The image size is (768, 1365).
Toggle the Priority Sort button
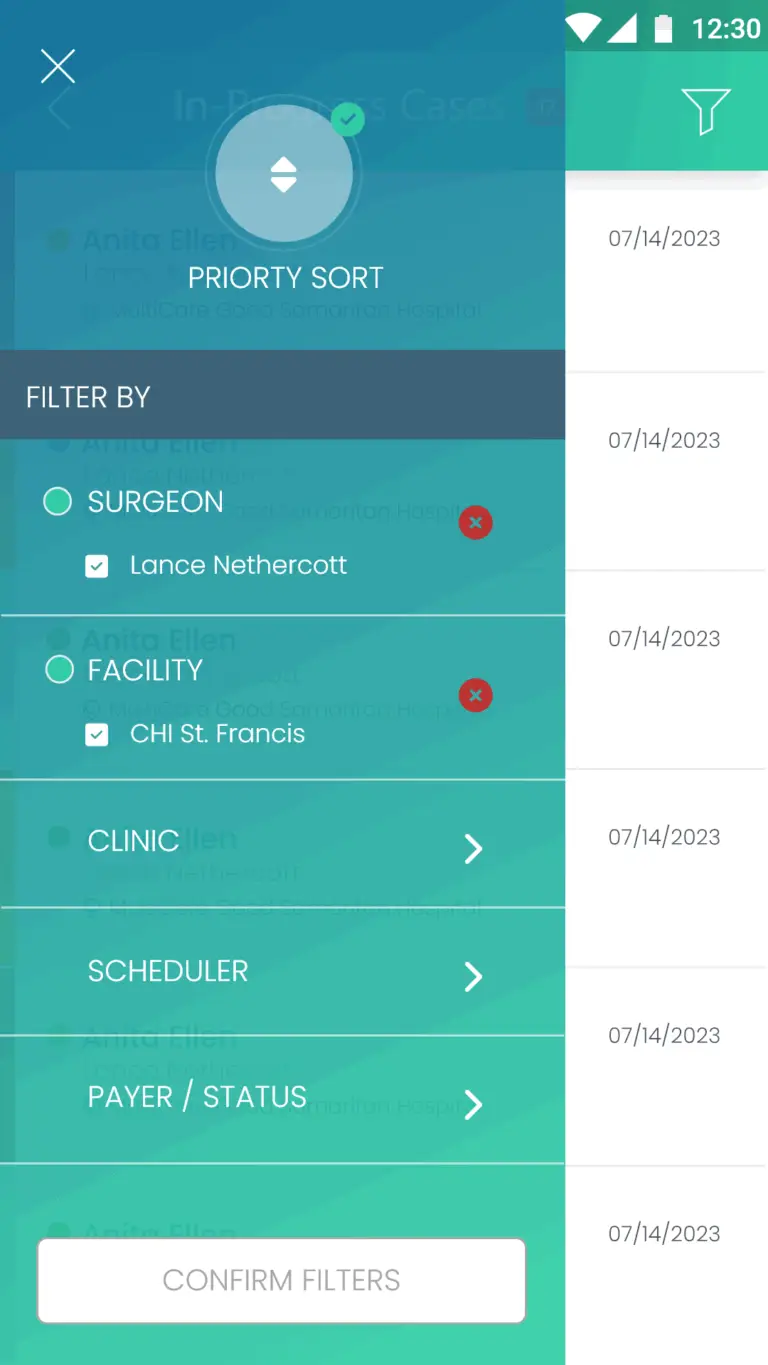tap(284, 174)
